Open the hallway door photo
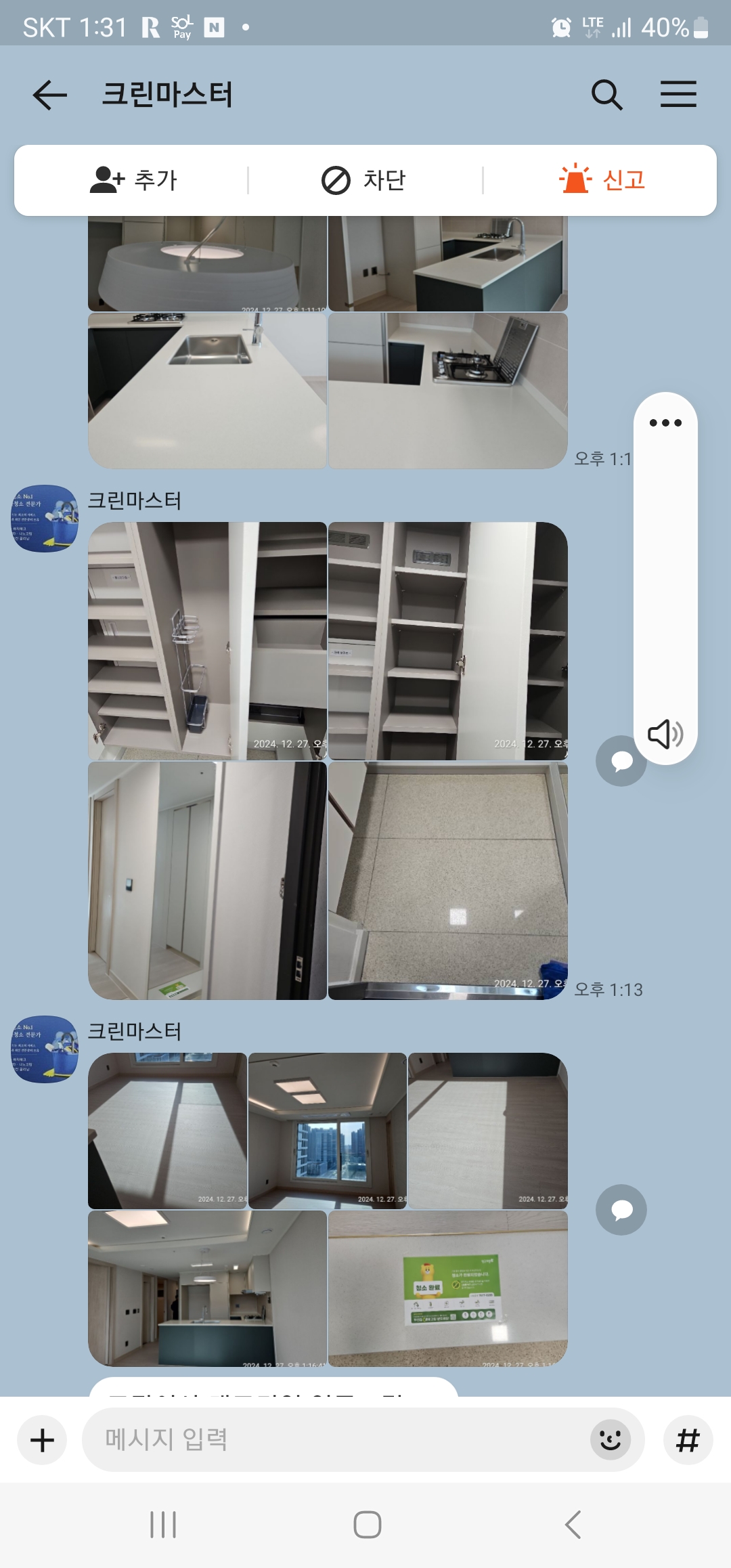This screenshot has width=731, height=1568. pyautogui.click(x=207, y=880)
